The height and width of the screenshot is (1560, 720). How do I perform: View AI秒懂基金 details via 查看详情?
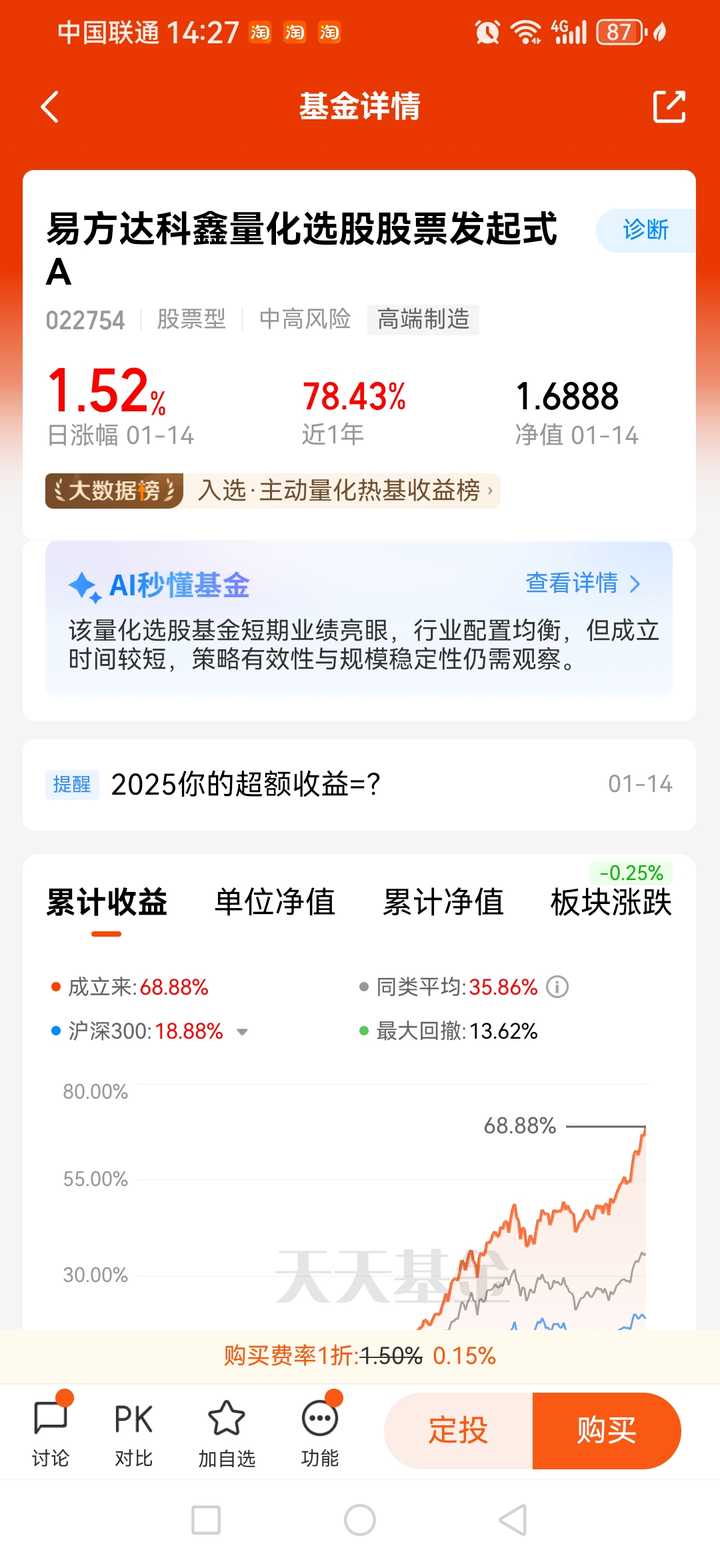(583, 583)
